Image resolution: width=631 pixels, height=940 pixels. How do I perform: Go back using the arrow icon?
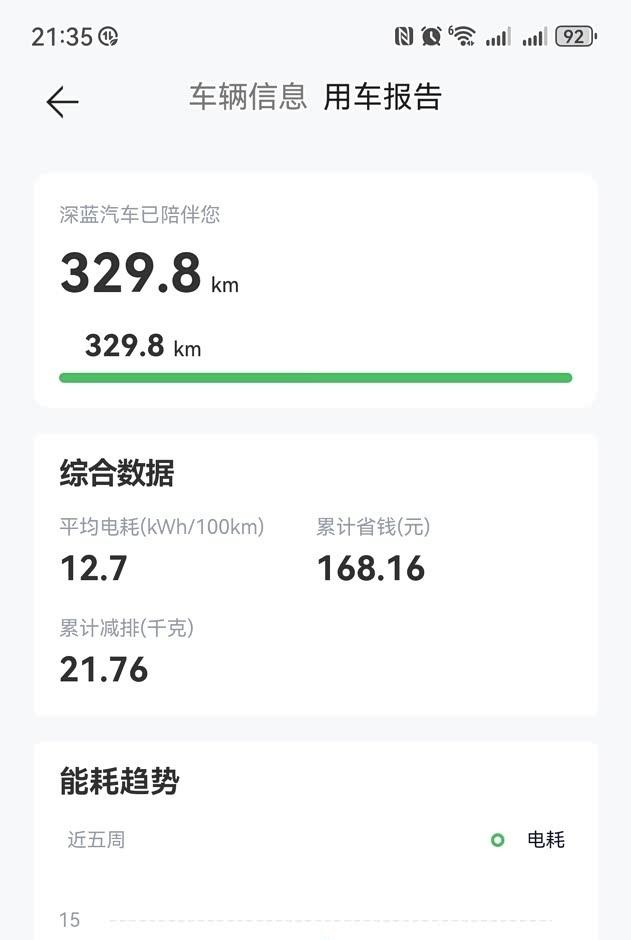pyautogui.click(x=62, y=101)
